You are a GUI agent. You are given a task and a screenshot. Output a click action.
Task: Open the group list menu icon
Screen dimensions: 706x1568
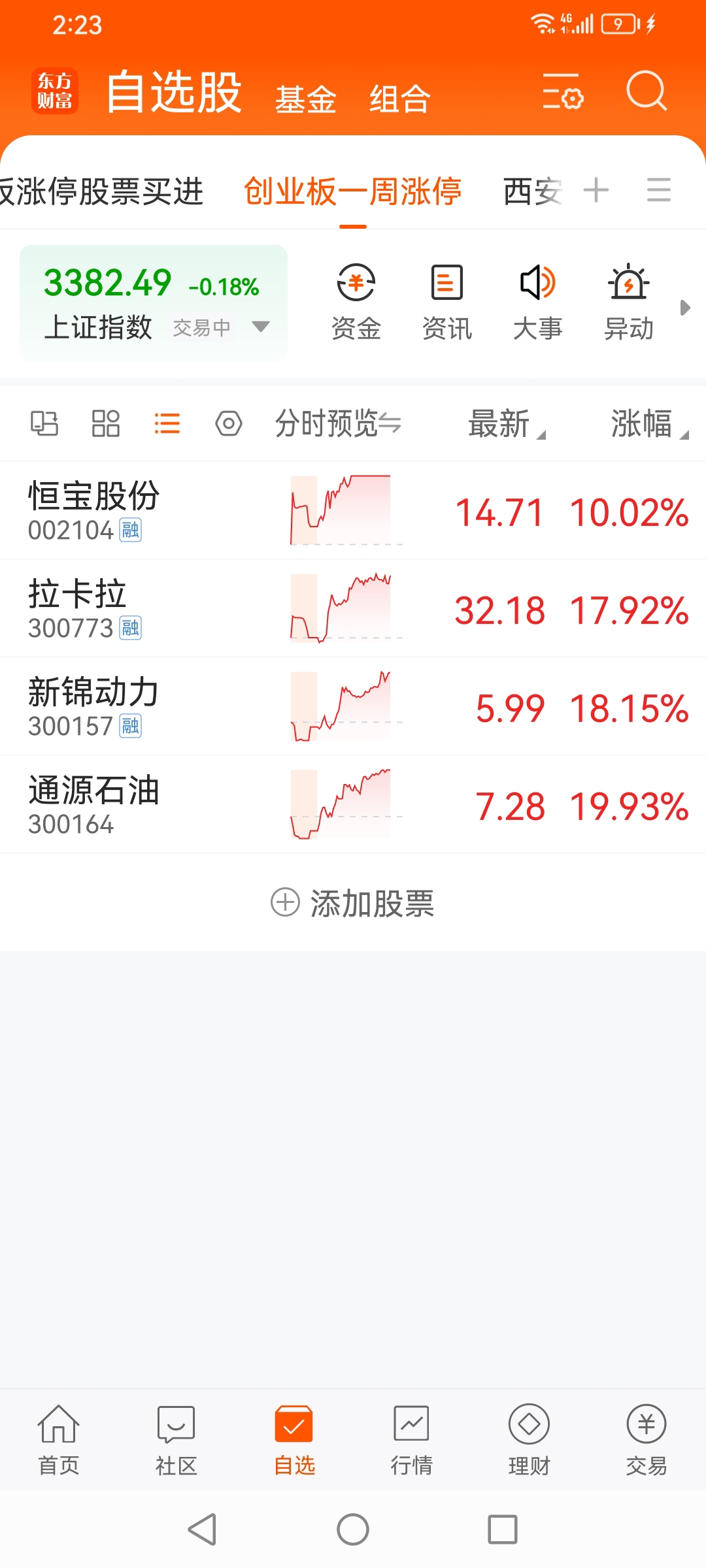pyautogui.click(x=658, y=190)
